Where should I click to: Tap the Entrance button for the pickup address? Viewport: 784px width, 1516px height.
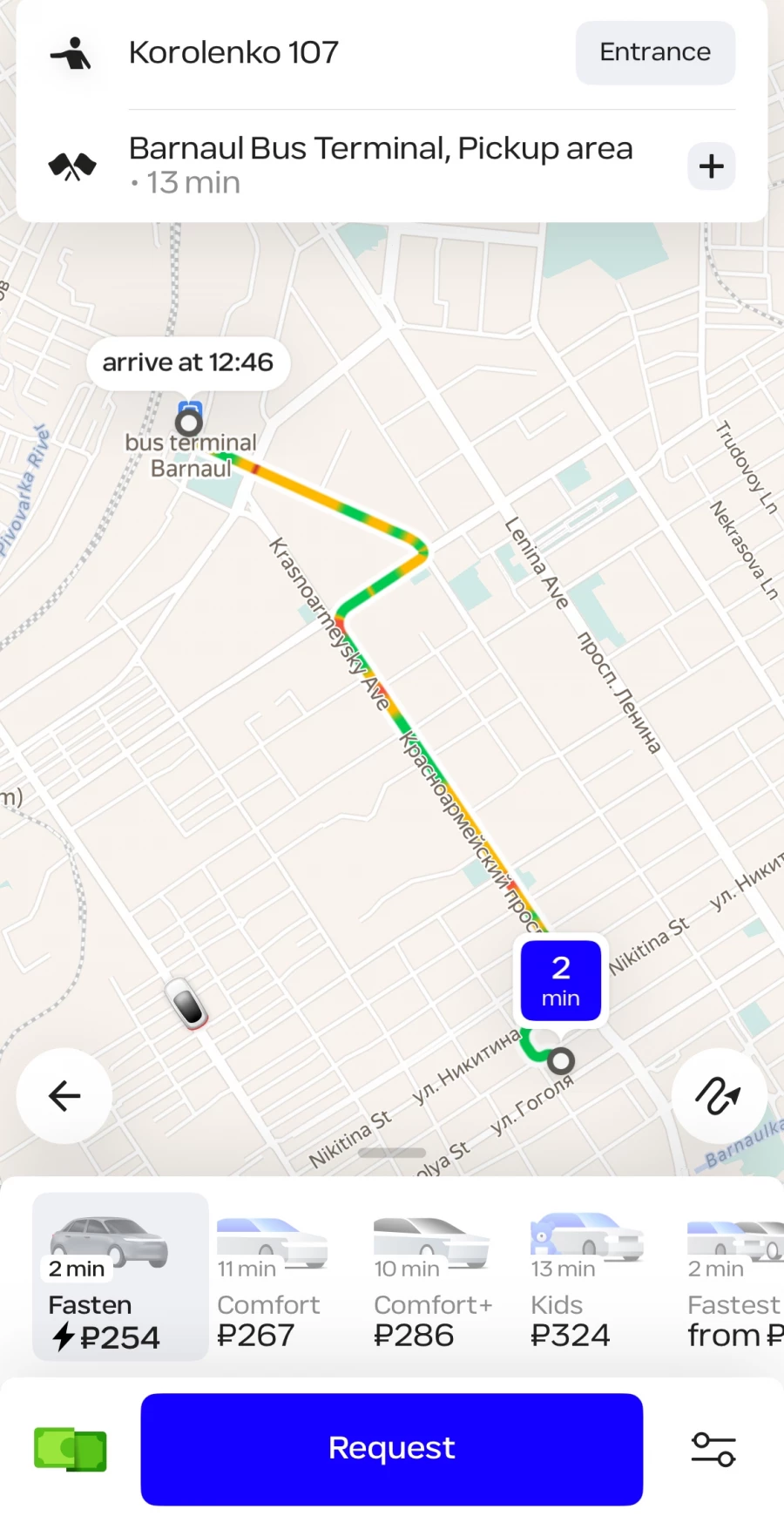point(655,53)
